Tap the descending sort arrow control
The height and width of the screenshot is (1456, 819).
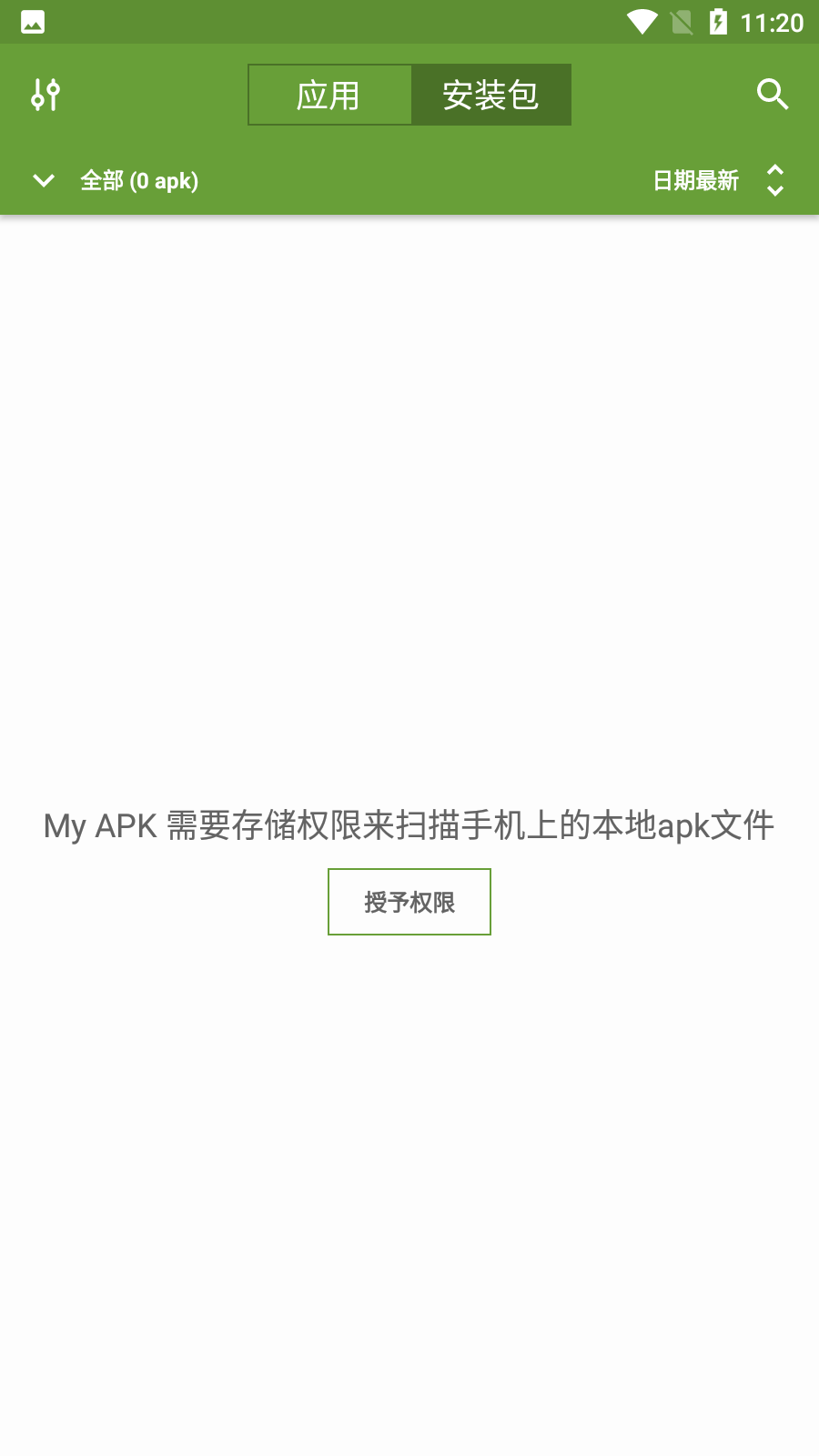click(775, 190)
